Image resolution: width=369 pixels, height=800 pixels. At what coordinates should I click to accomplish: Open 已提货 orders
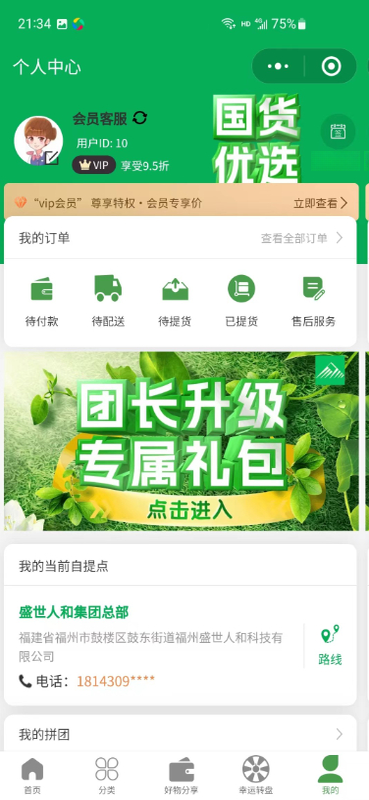click(241, 301)
